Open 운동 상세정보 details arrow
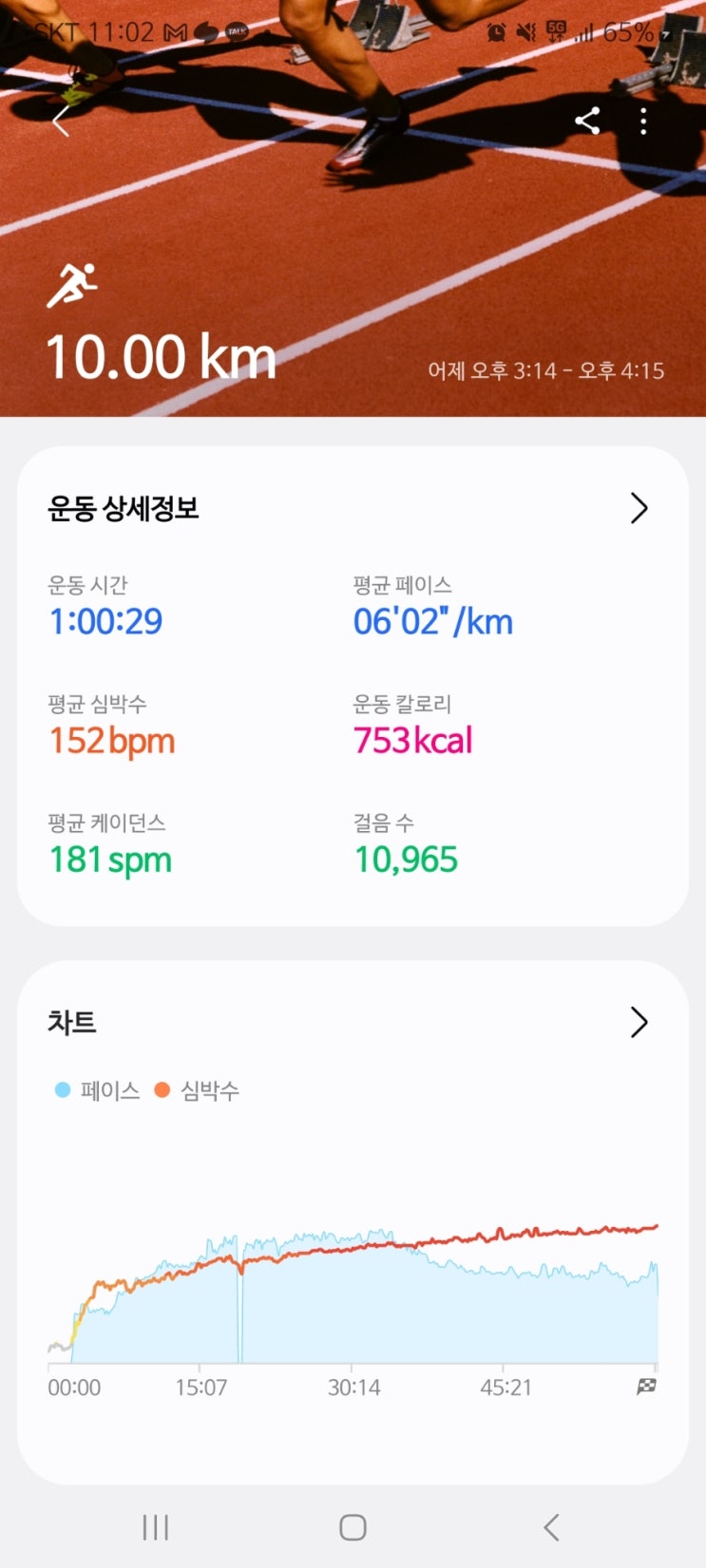The image size is (706, 1568). click(639, 509)
